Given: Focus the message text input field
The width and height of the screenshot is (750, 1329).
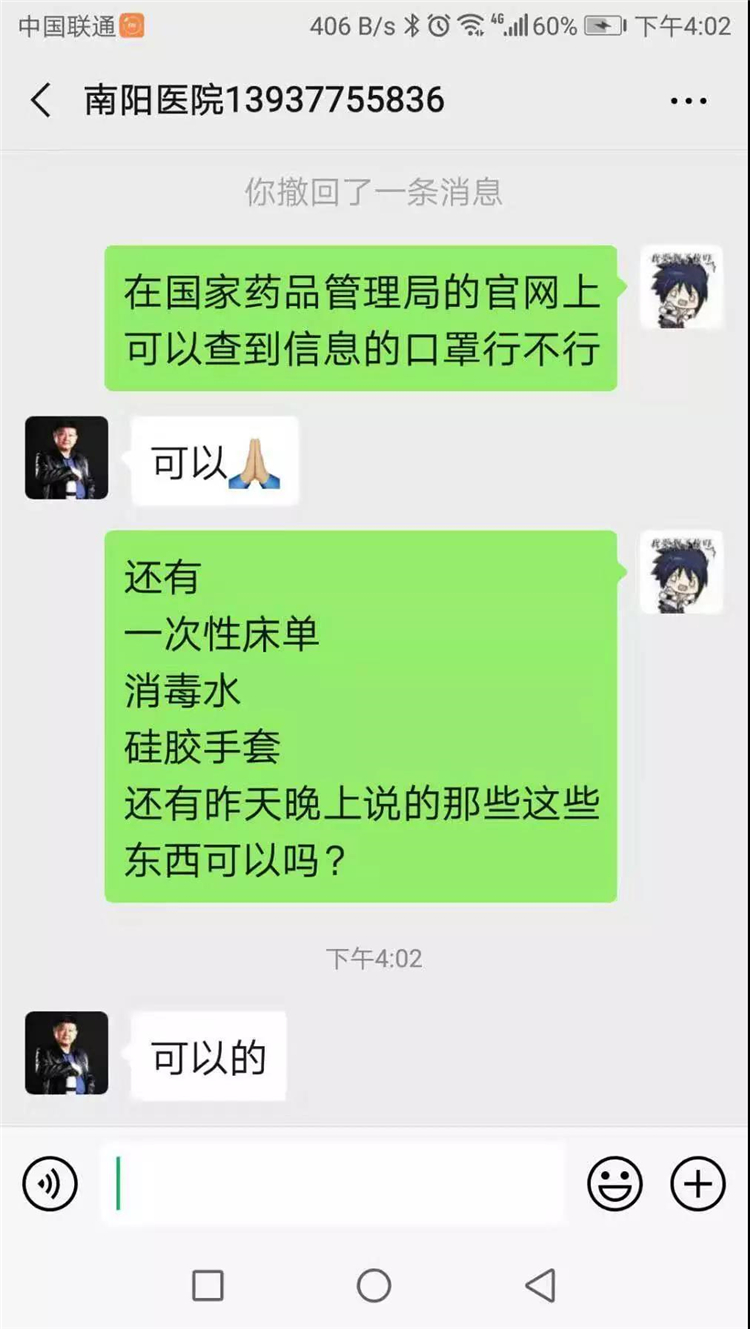Looking at the screenshot, I should point(333,1184).
